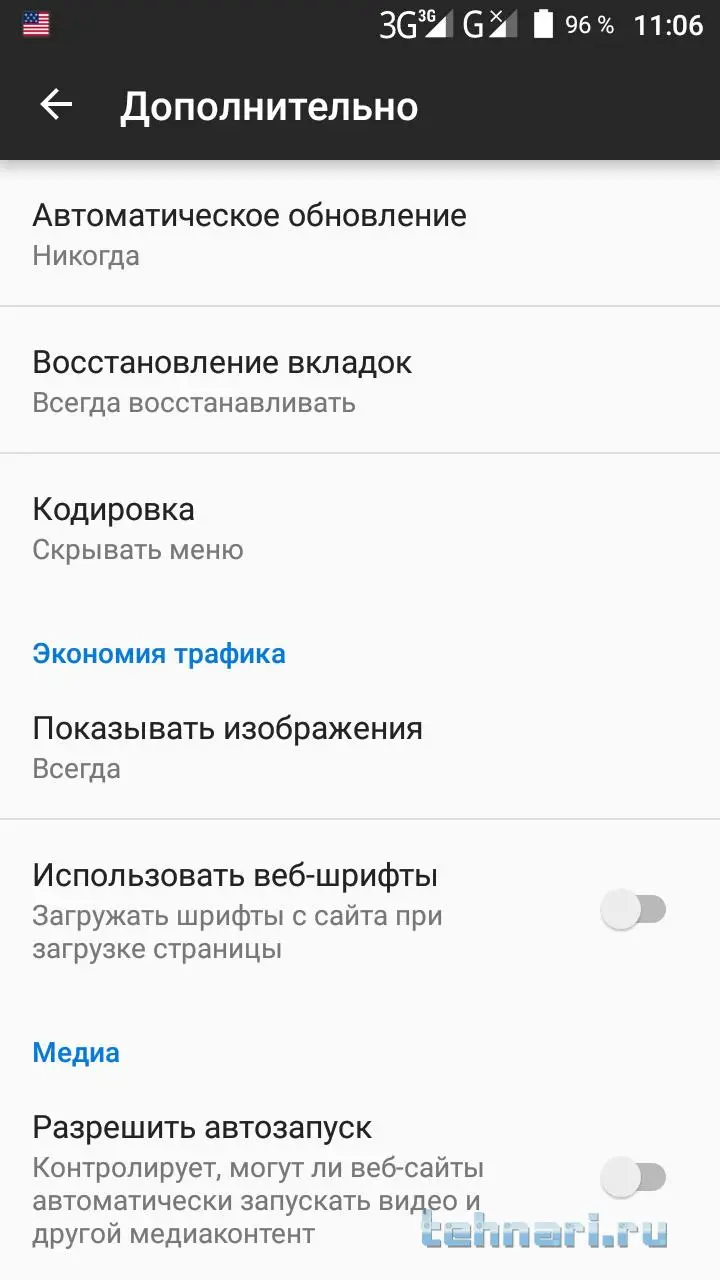Turn on Разрешить автозапуск switch
This screenshot has height=1280, width=720.
pos(633,1177)
